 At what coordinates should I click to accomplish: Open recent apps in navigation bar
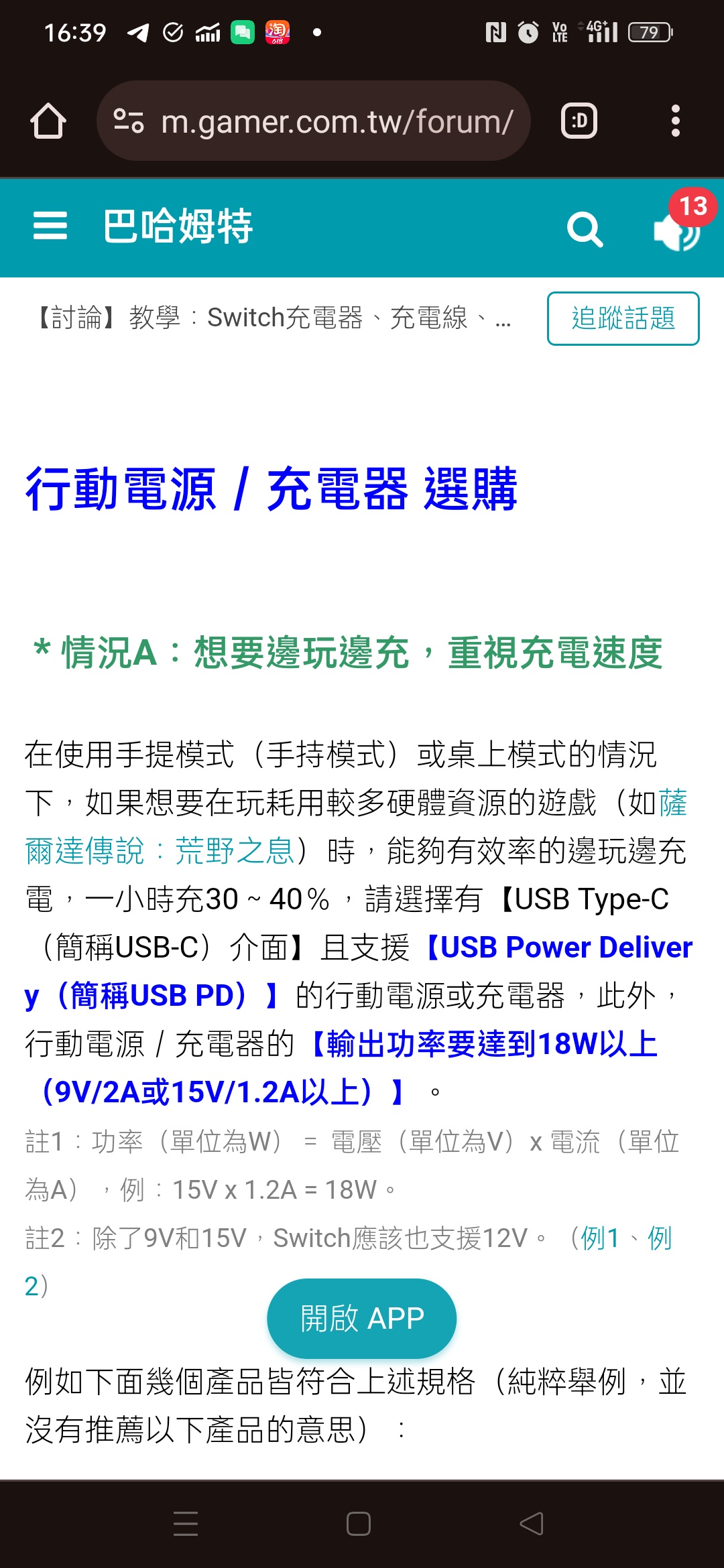(186, 1524)
